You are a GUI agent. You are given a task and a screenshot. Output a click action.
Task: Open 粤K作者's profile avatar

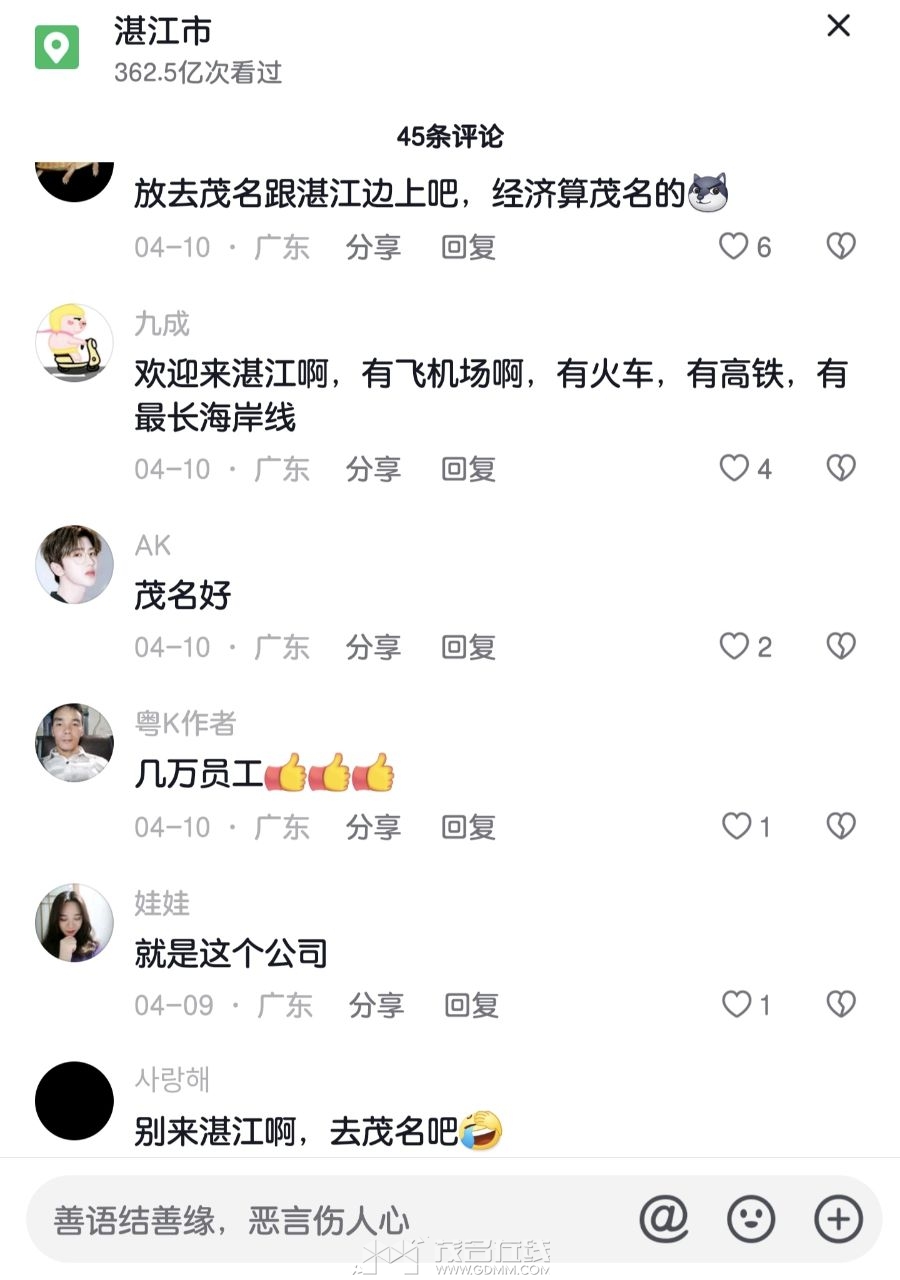[x=75, y=742]
